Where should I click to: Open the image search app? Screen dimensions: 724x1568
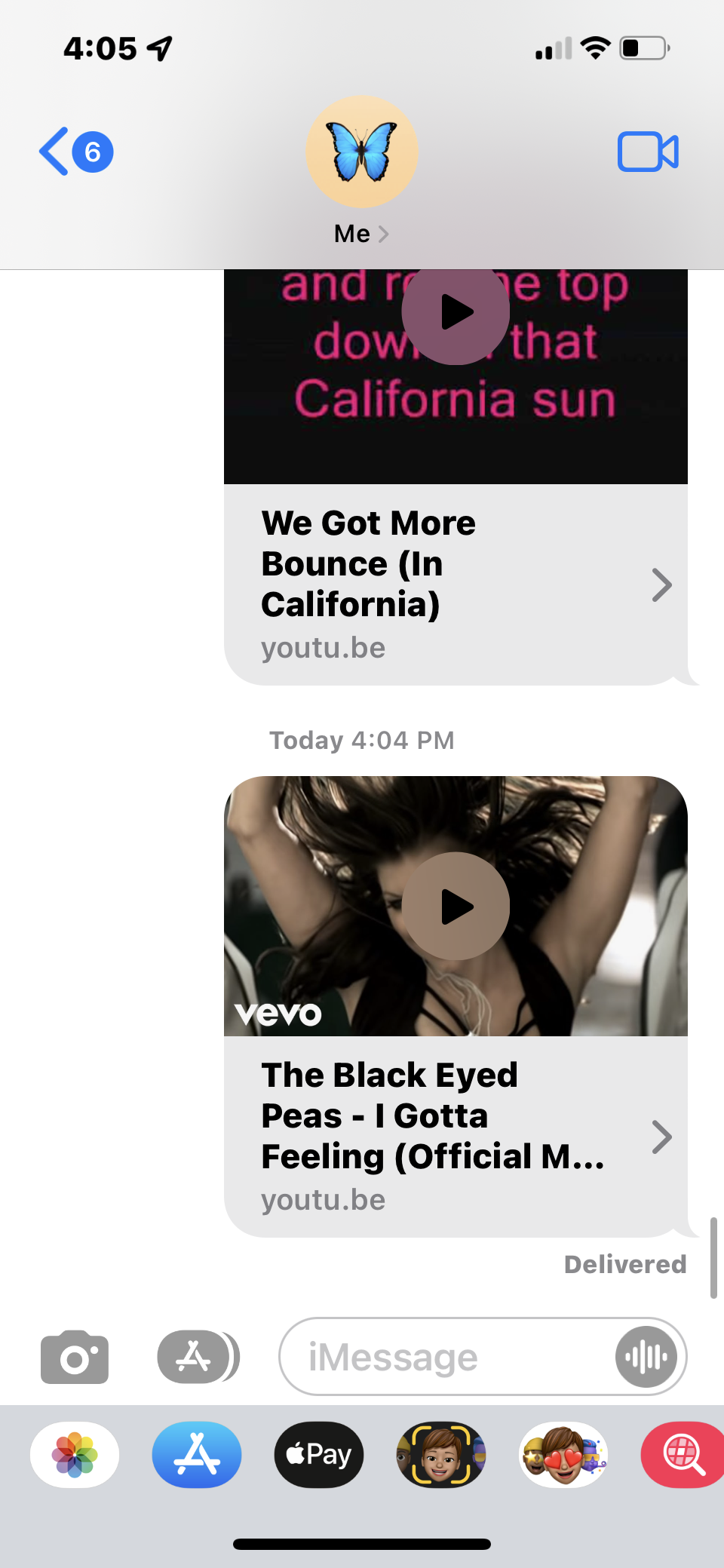(683, 1454)
